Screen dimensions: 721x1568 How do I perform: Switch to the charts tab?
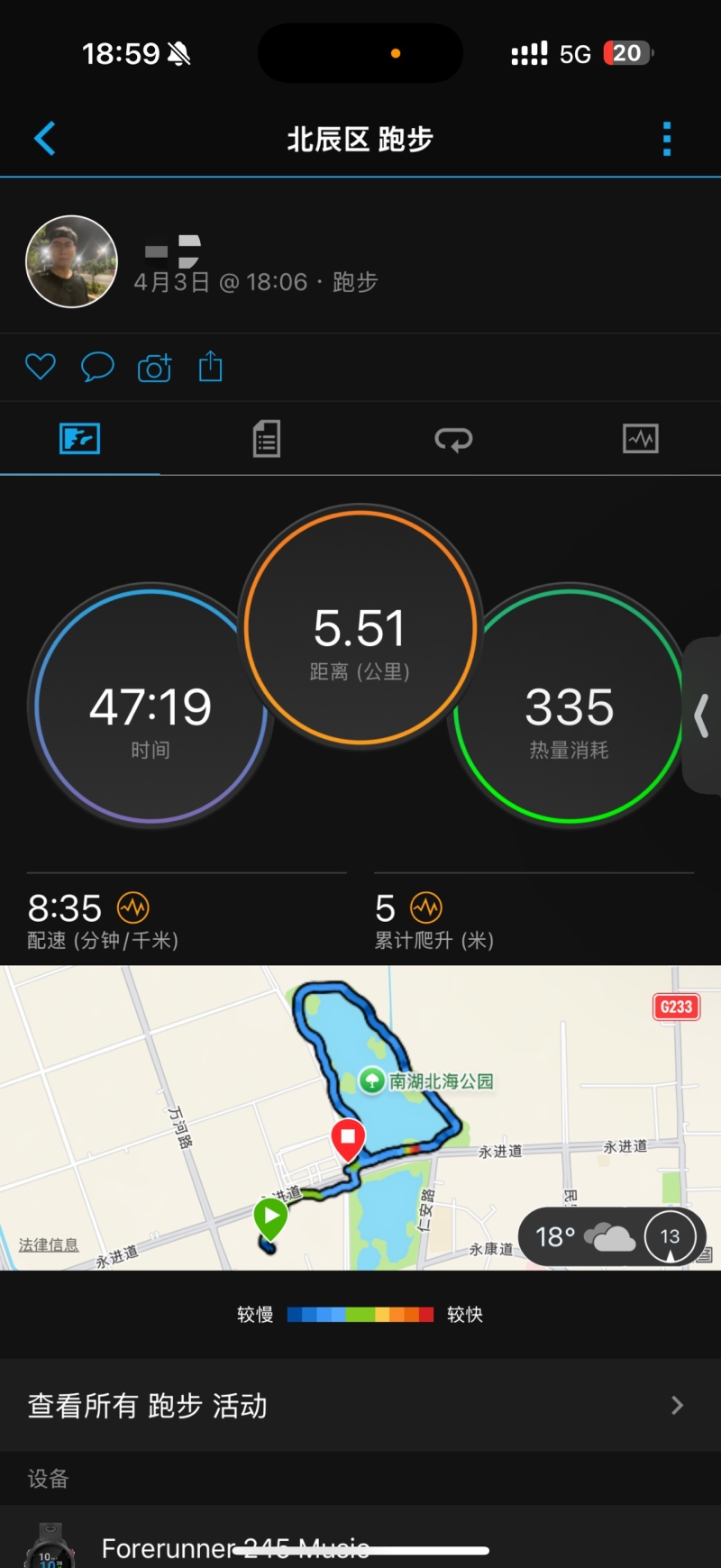click(640, 439)
